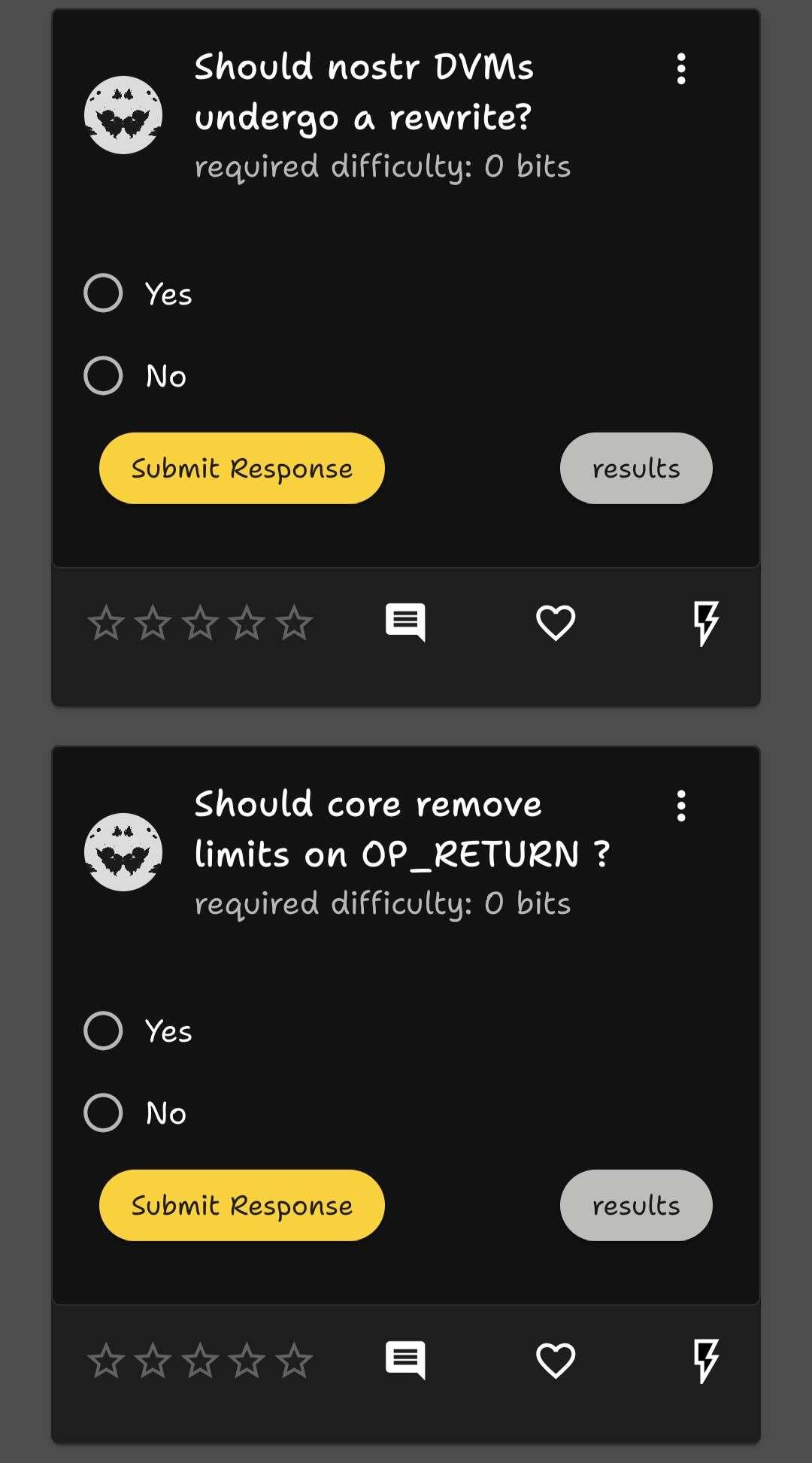View results of the OP_RETURN poll
812x1463 pixels.
coord(636,1205)
